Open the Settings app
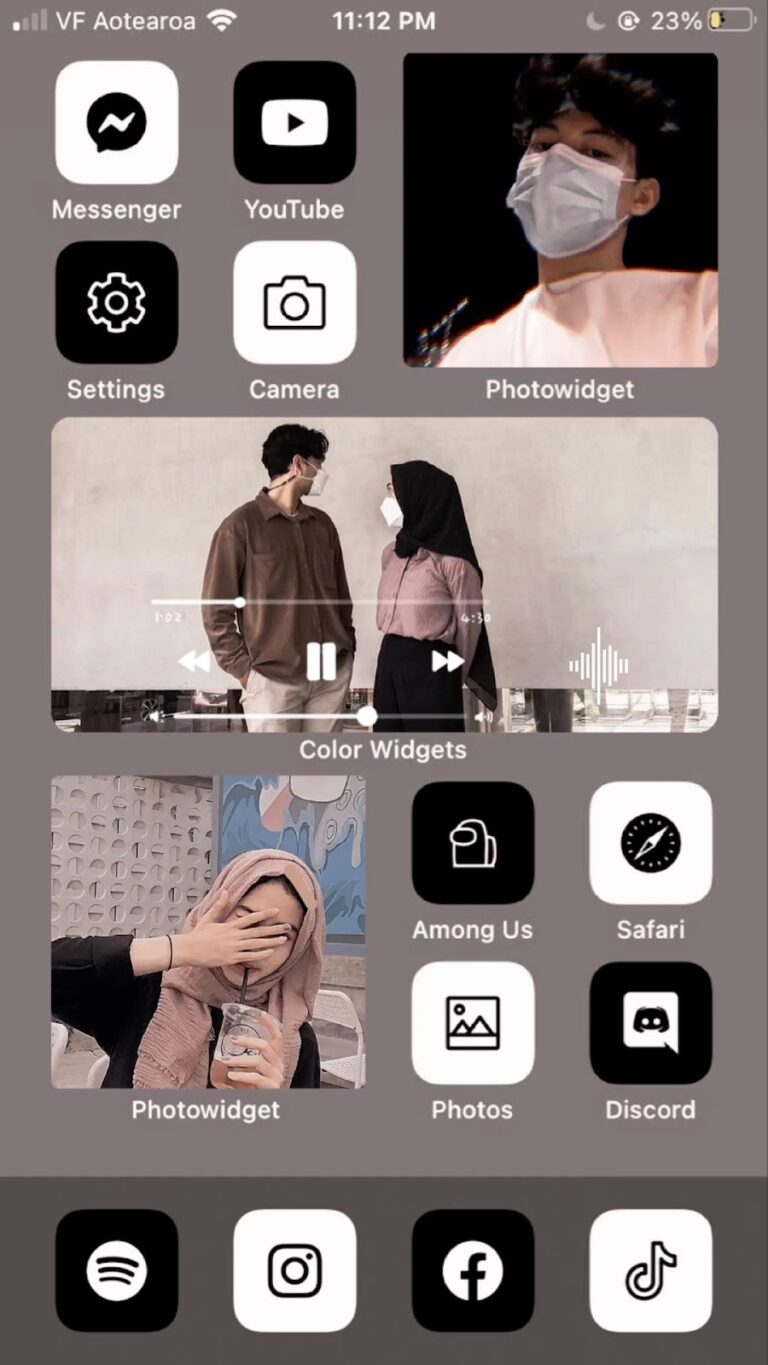The width and height of the screenshot is (768, 1365). point(116,302)
